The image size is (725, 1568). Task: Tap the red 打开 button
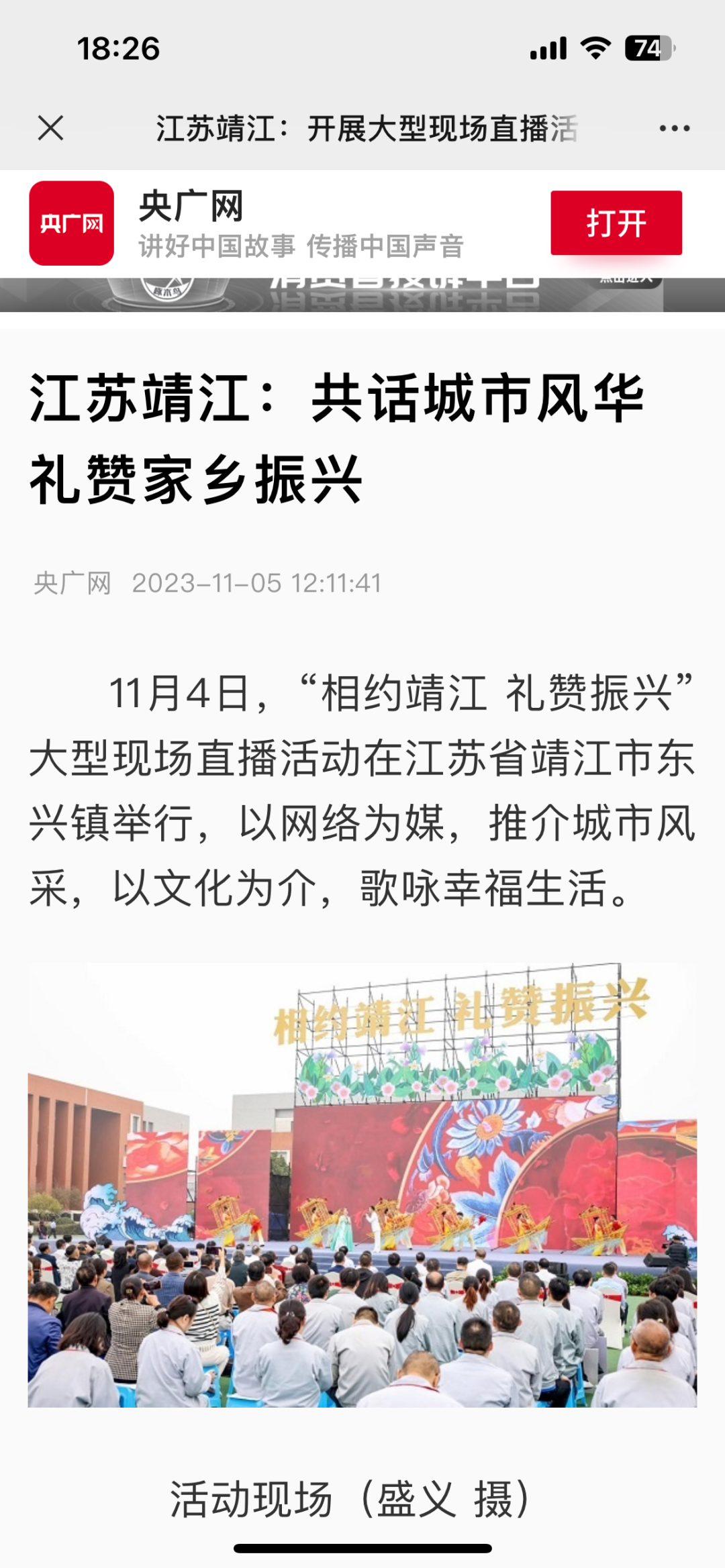pos(616,223)
